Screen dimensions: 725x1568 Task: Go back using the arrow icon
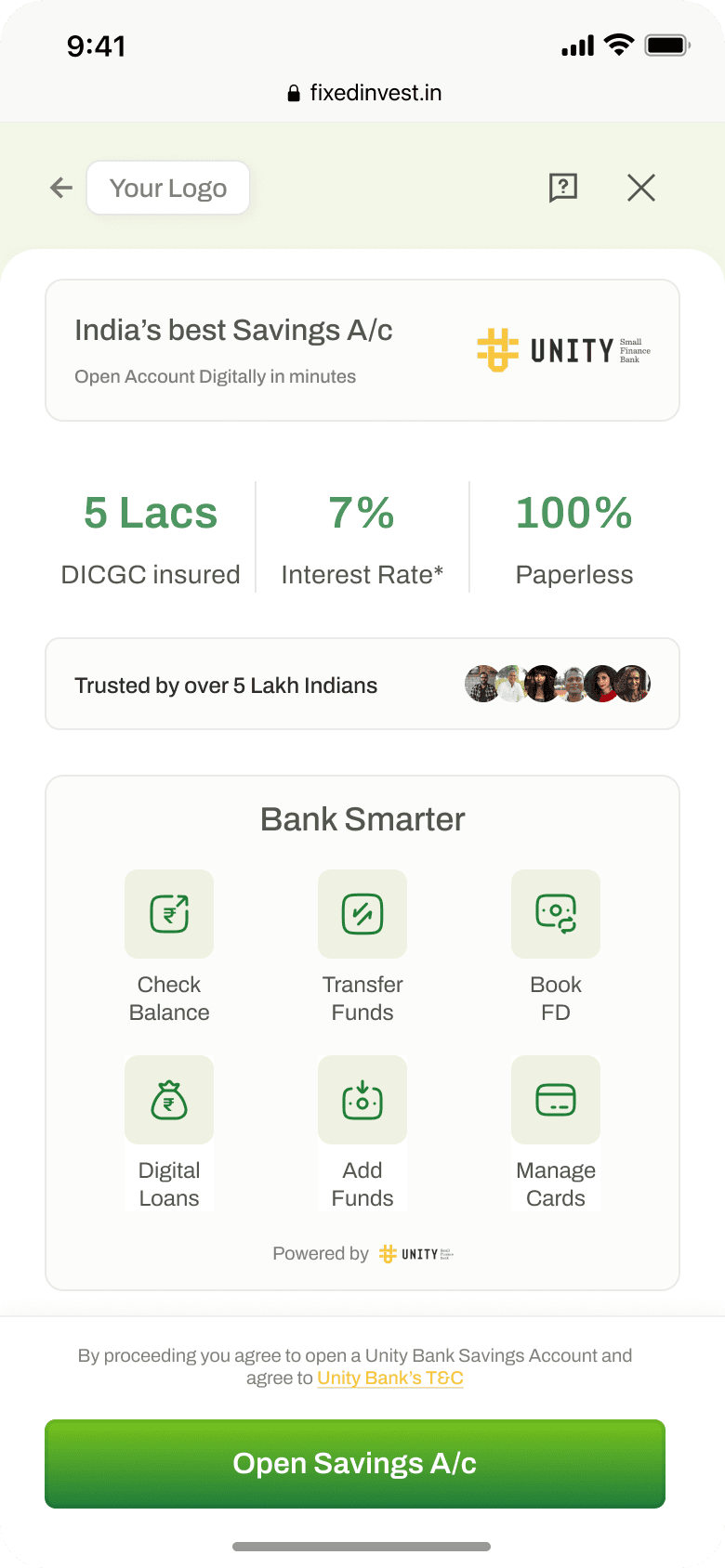[x=61, y=188]
